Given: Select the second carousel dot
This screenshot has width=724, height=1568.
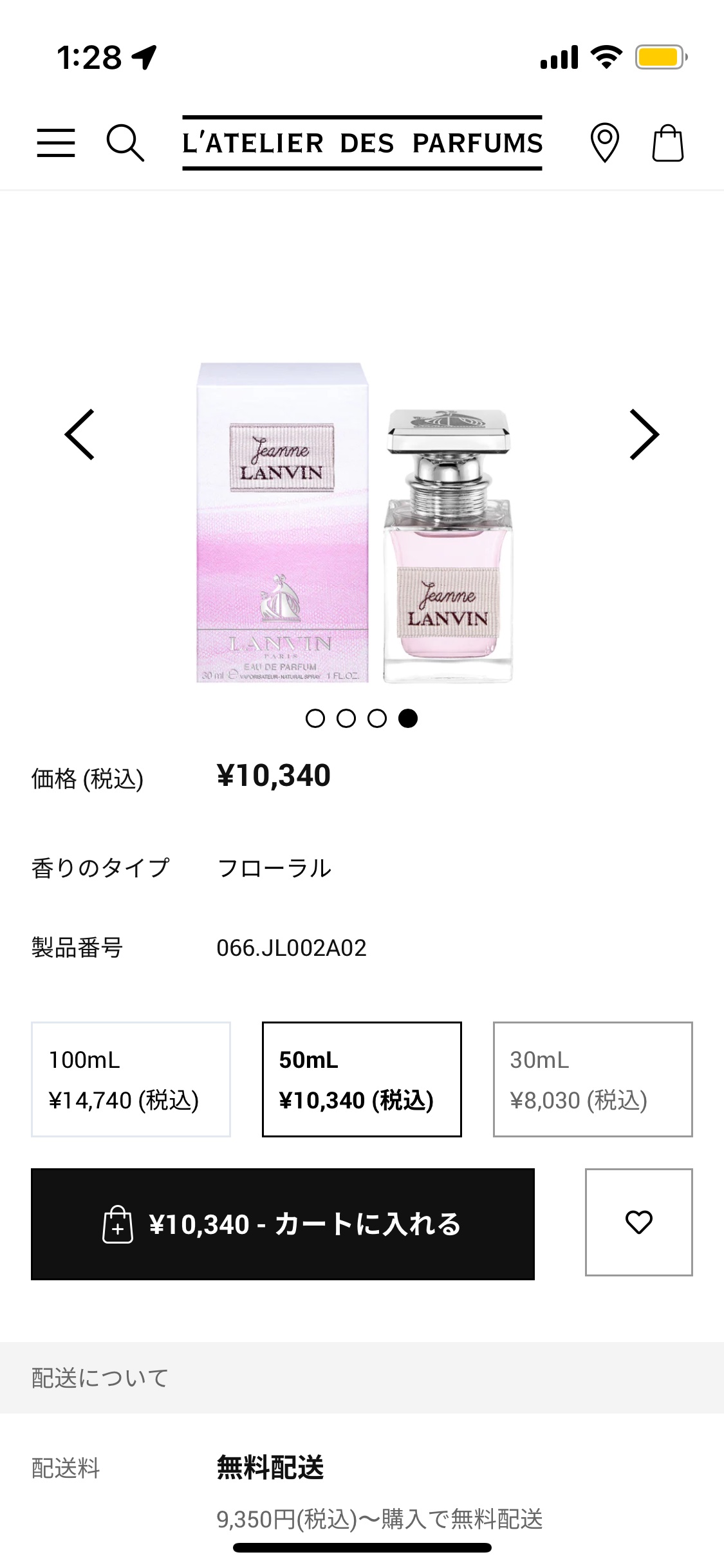Looking at the screenshot, I should pos(347,718).
